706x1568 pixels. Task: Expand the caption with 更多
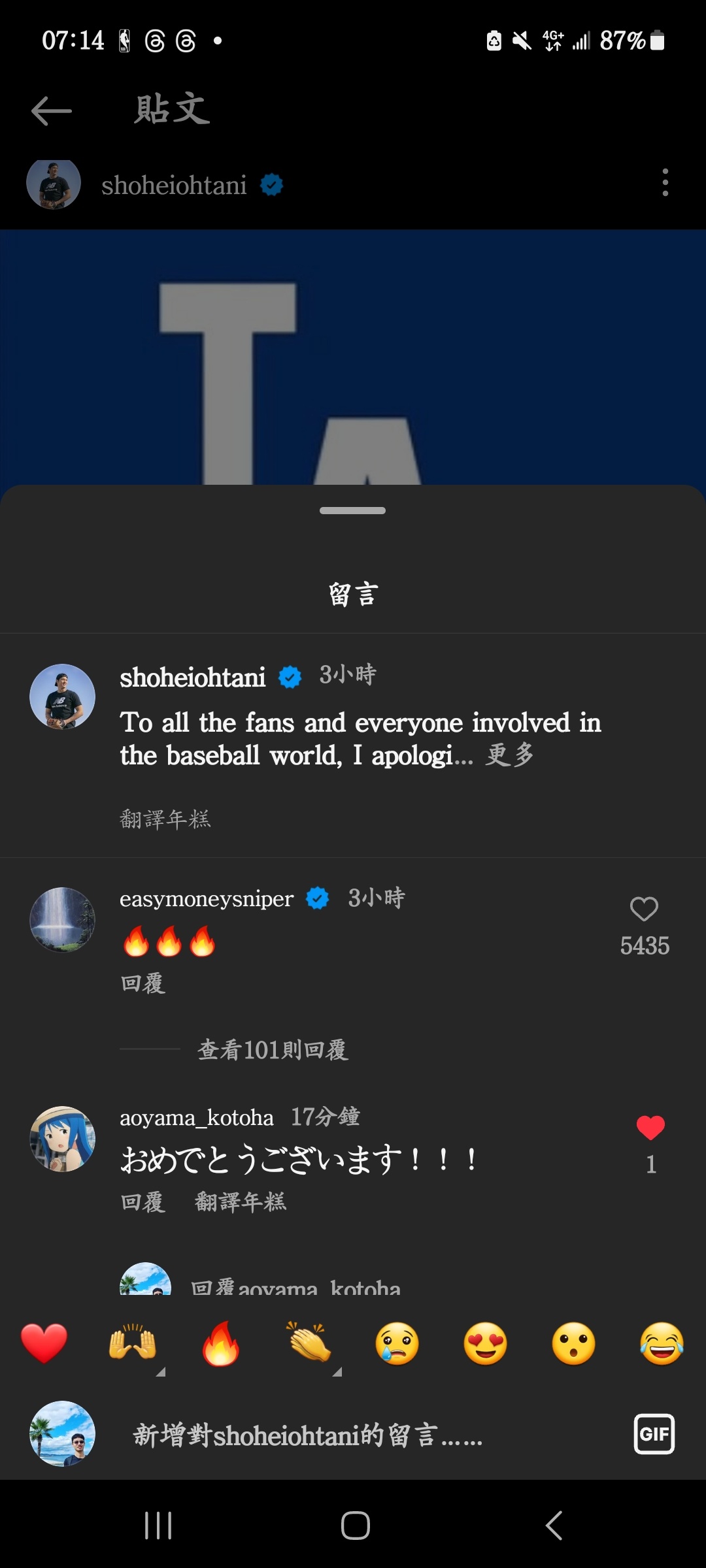tap(510, 755)
